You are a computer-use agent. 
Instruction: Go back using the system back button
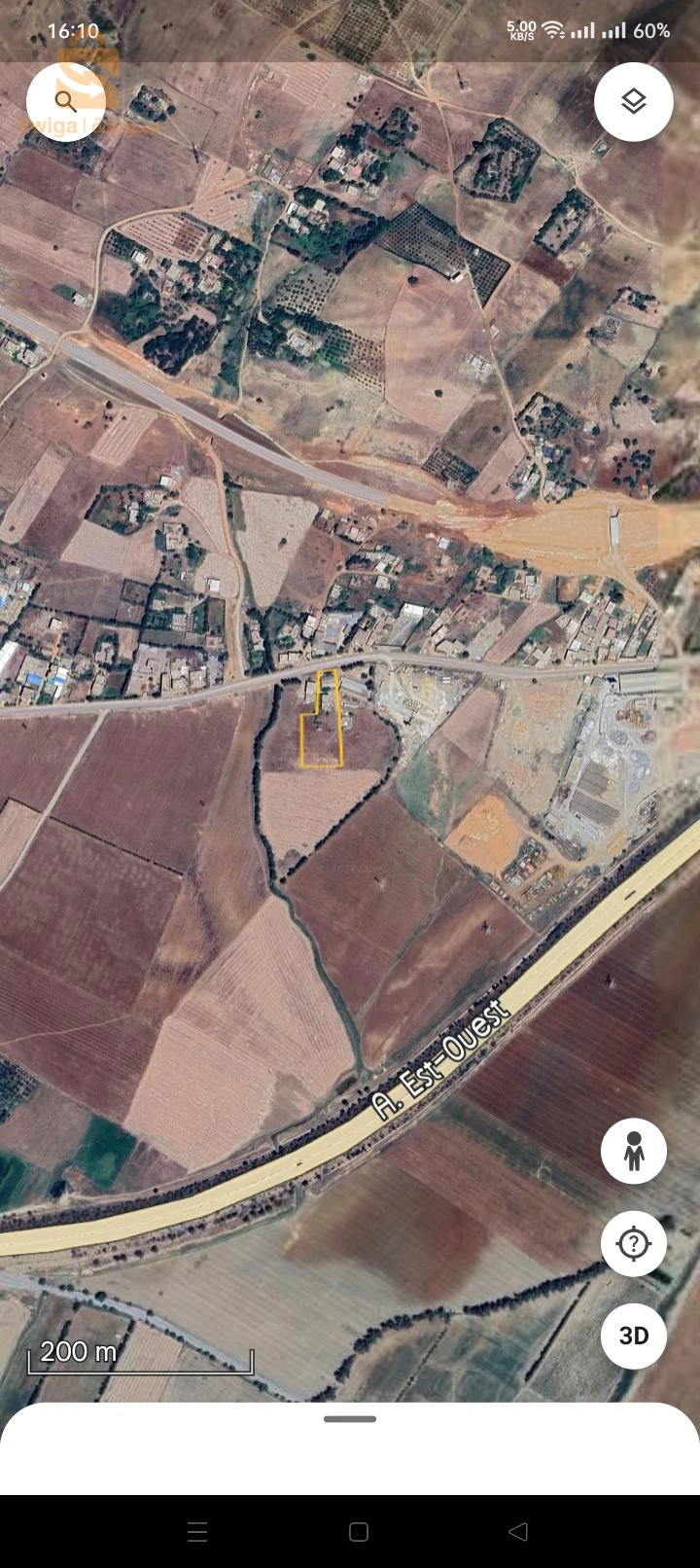click(518, 1532)
